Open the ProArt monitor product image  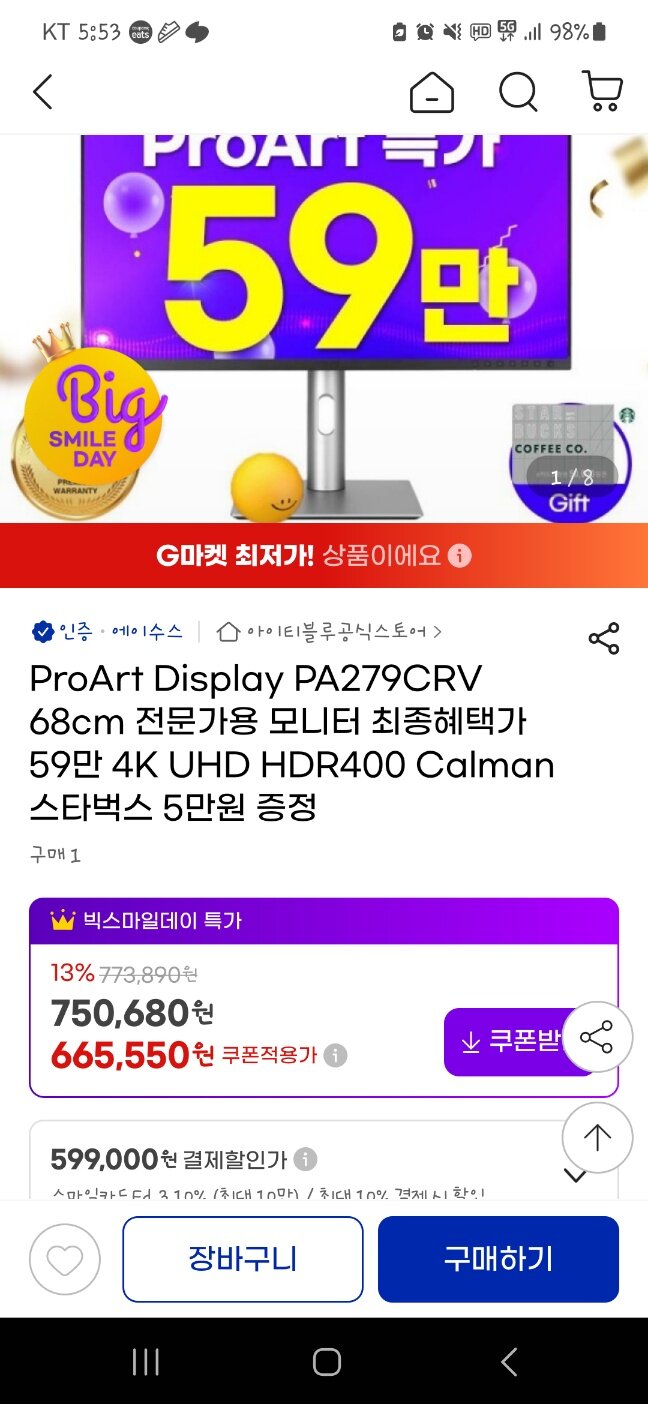pyautogui.click(x=323, y=330)
